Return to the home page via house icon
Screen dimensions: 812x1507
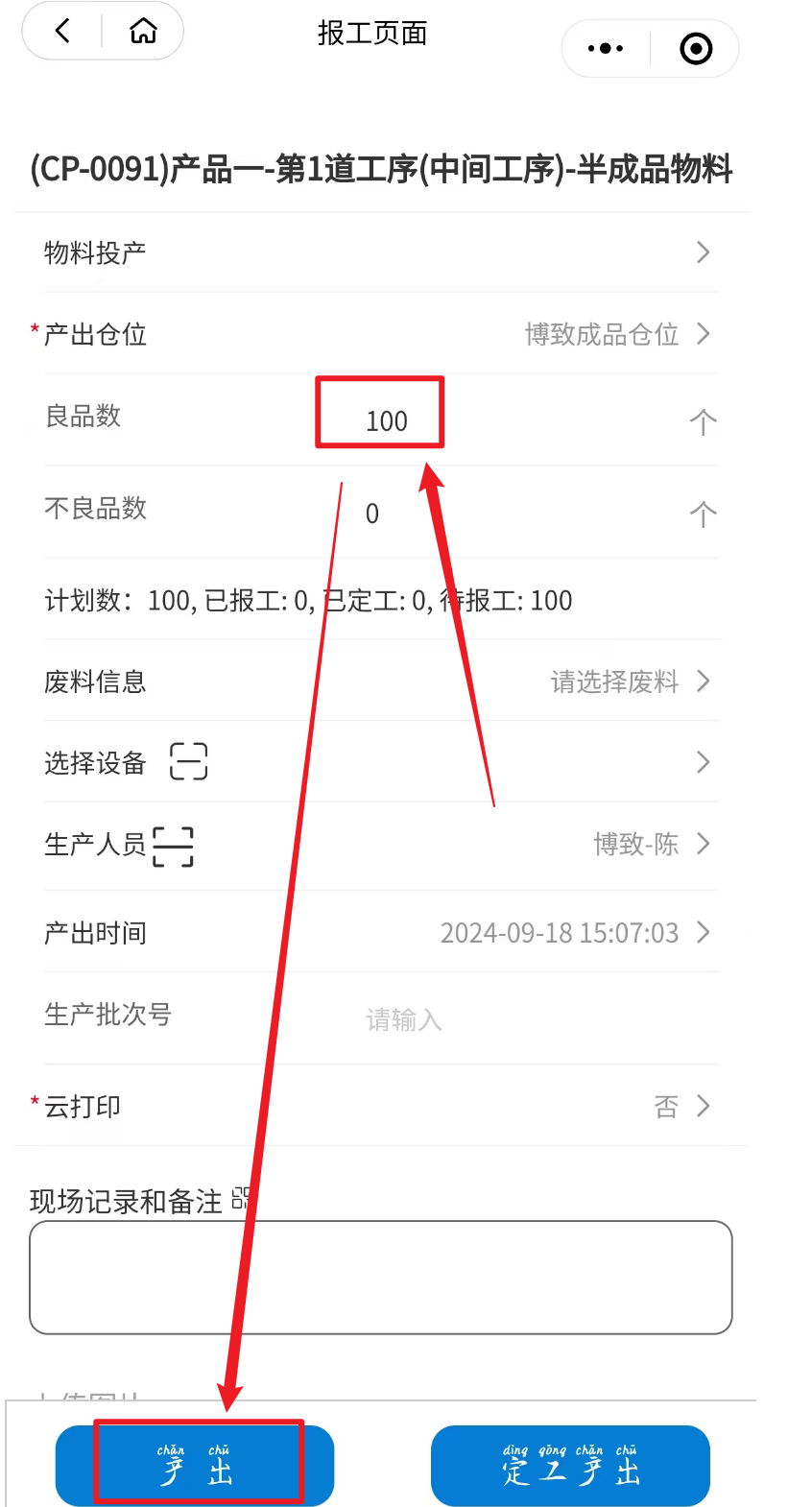click(143, 32)
